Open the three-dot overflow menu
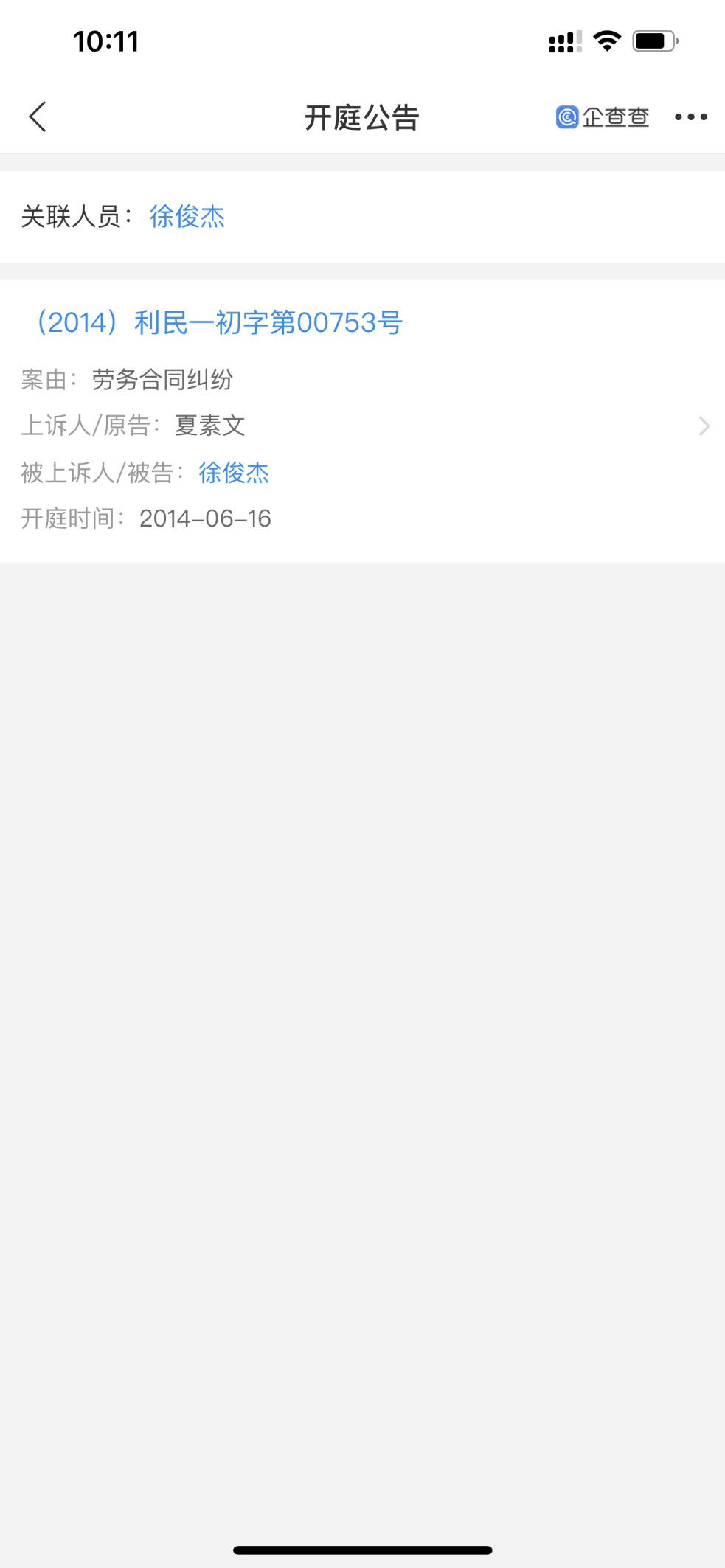 pos(690,117)
